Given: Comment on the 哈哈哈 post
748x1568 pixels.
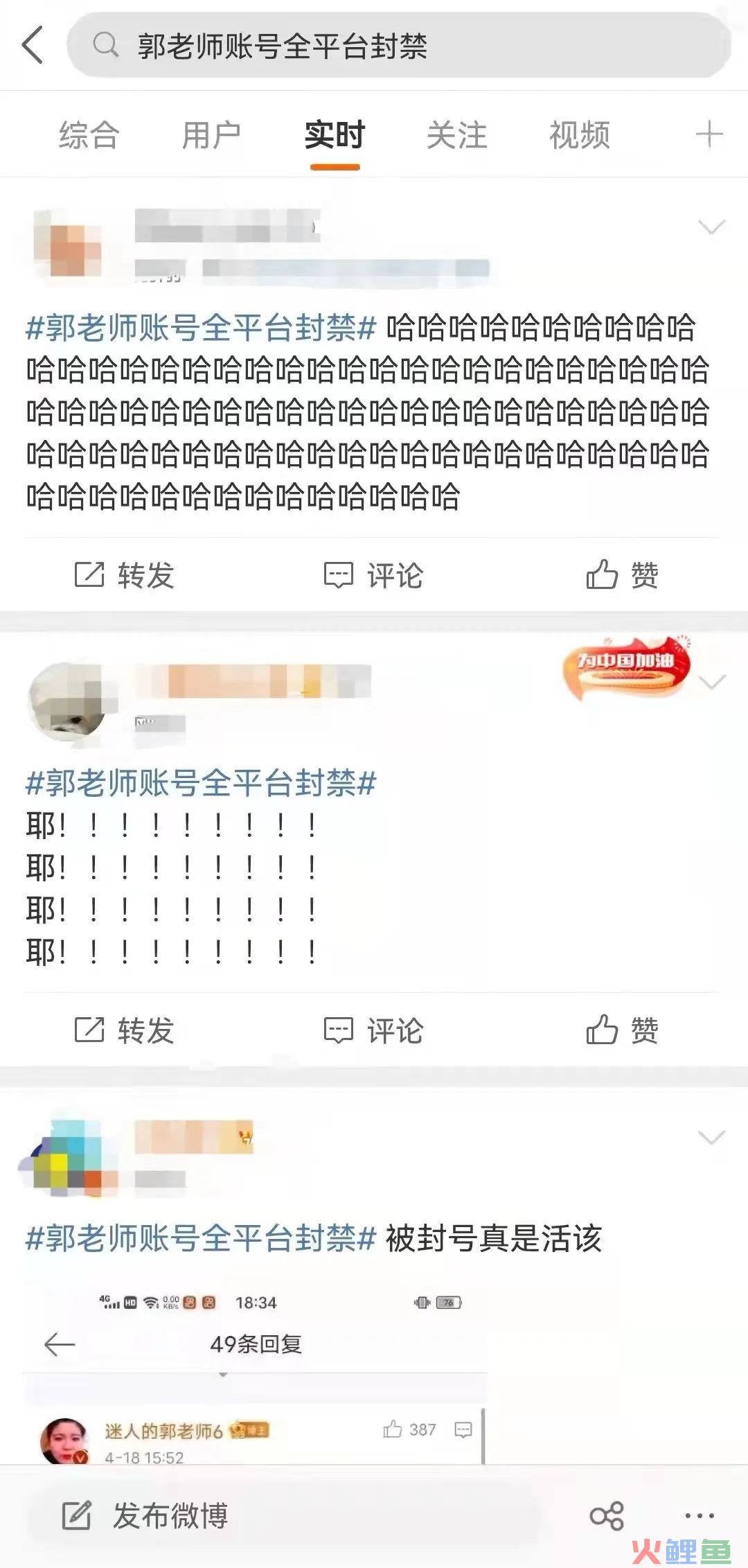Looking at the screenshot, I should [374, 575].
